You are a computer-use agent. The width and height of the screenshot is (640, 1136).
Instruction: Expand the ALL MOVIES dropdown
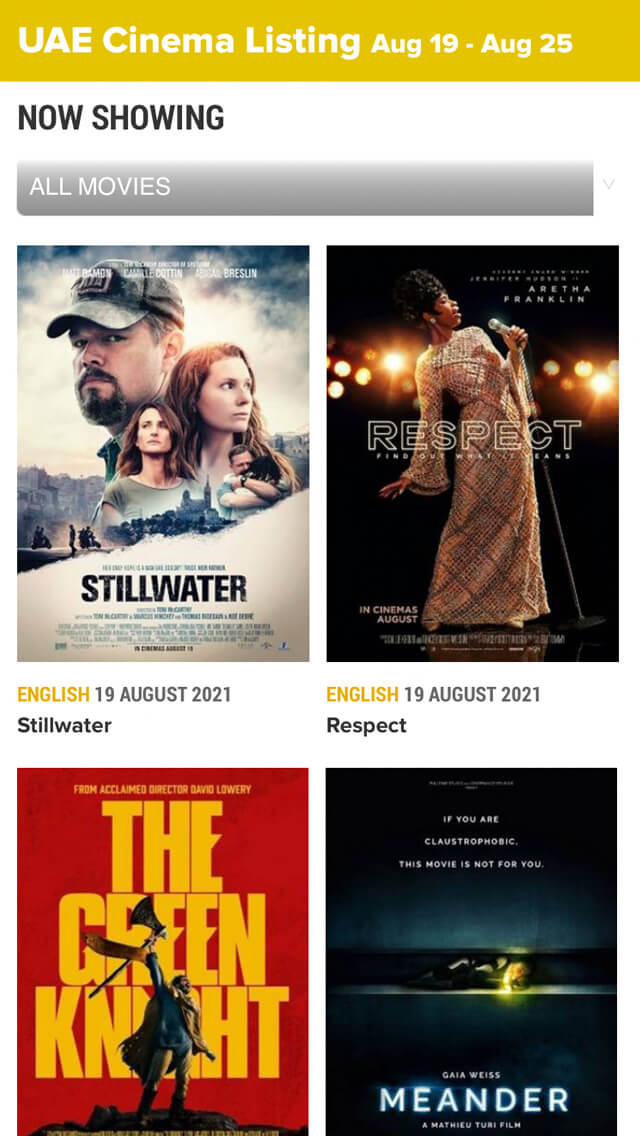pyautogui.click(x=305, y=187)
